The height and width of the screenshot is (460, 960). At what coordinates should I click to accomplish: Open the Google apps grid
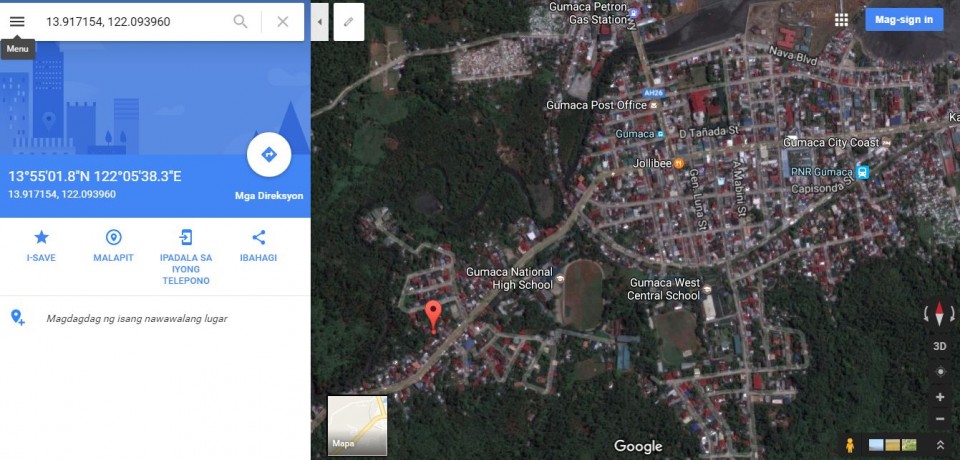841,20
